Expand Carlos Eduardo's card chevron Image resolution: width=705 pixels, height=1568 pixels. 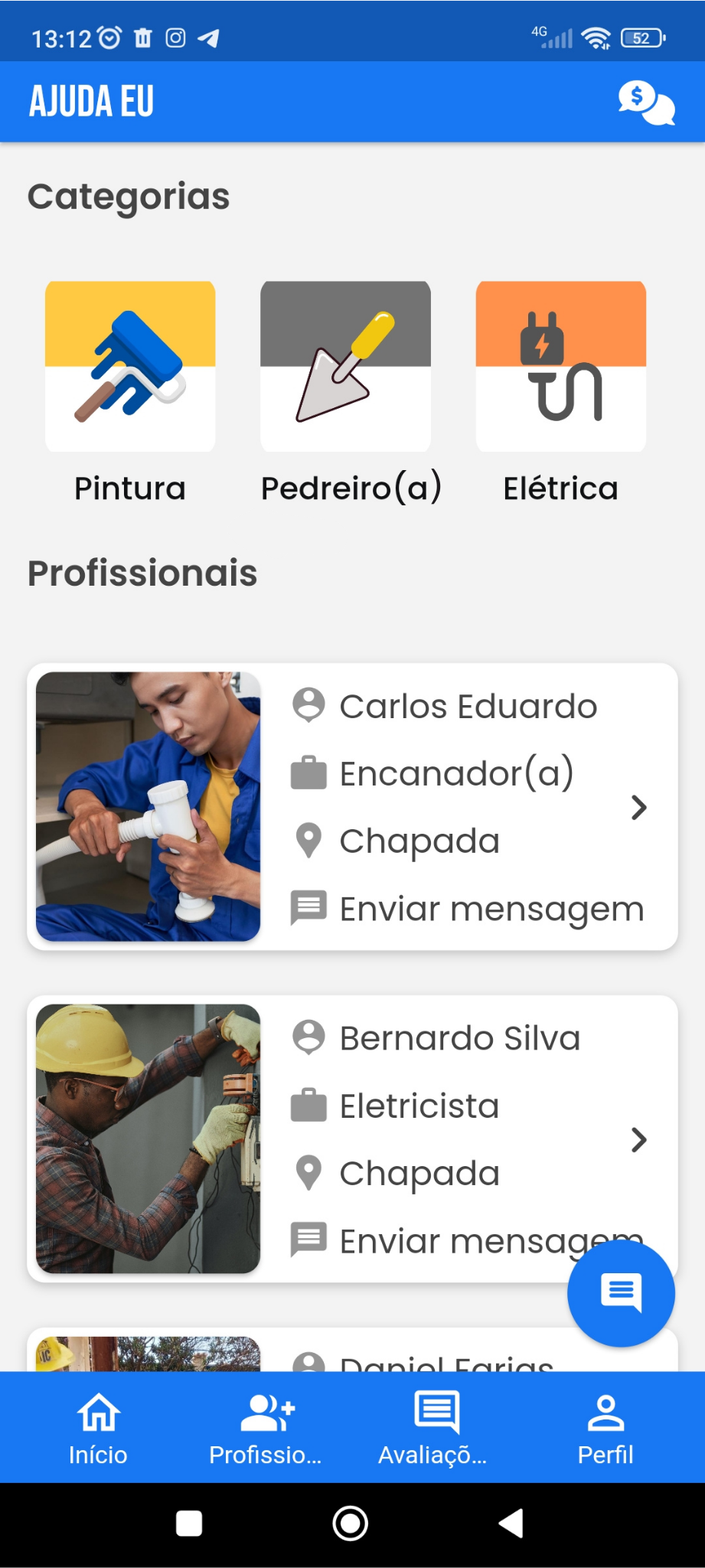tap(638, 807)
